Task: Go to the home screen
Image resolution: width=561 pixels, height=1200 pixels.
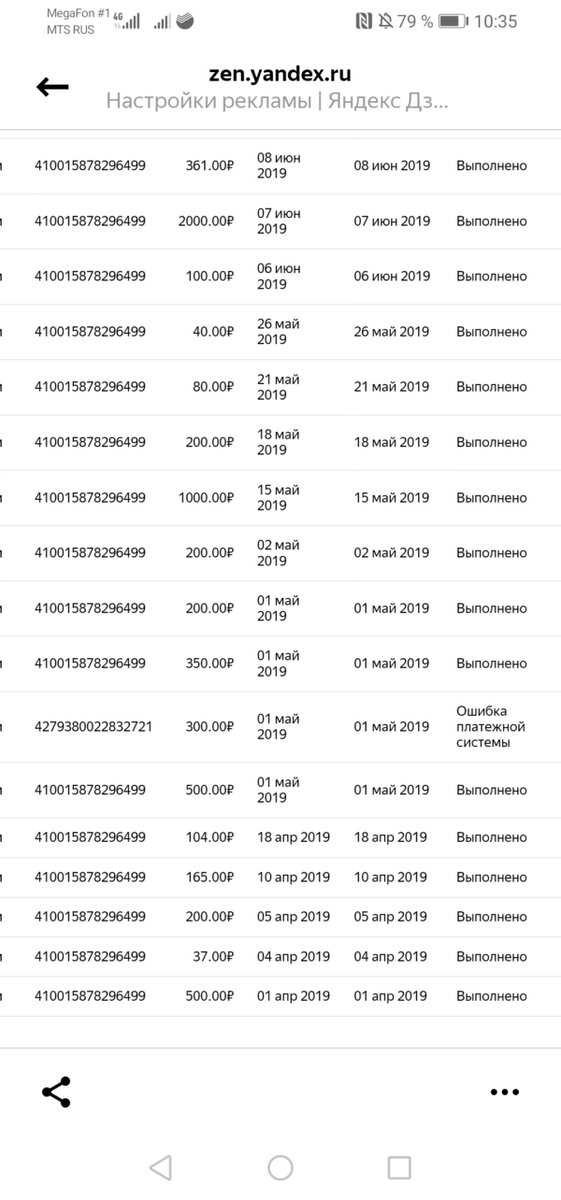Action: pos(280,1167)
